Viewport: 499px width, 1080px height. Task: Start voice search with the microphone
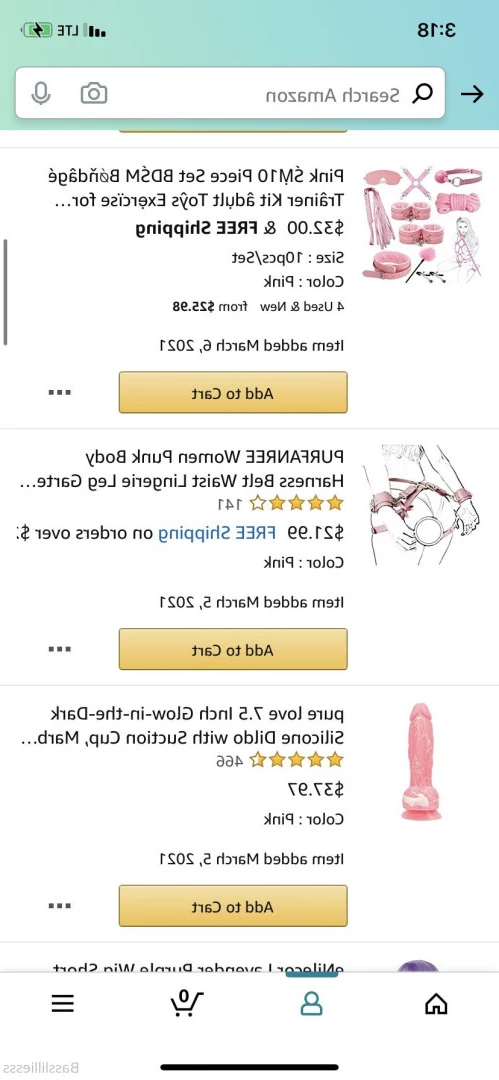(41, 93)
